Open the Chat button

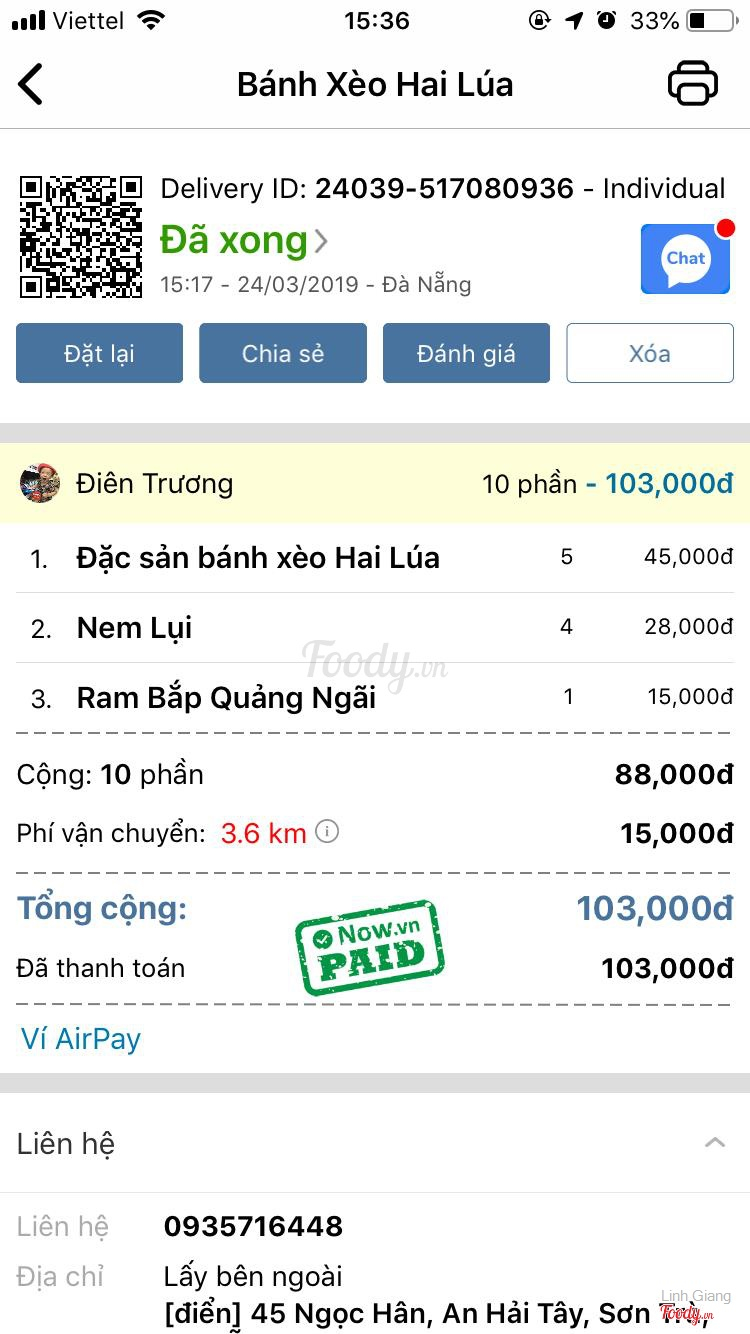tap(685, 259)
